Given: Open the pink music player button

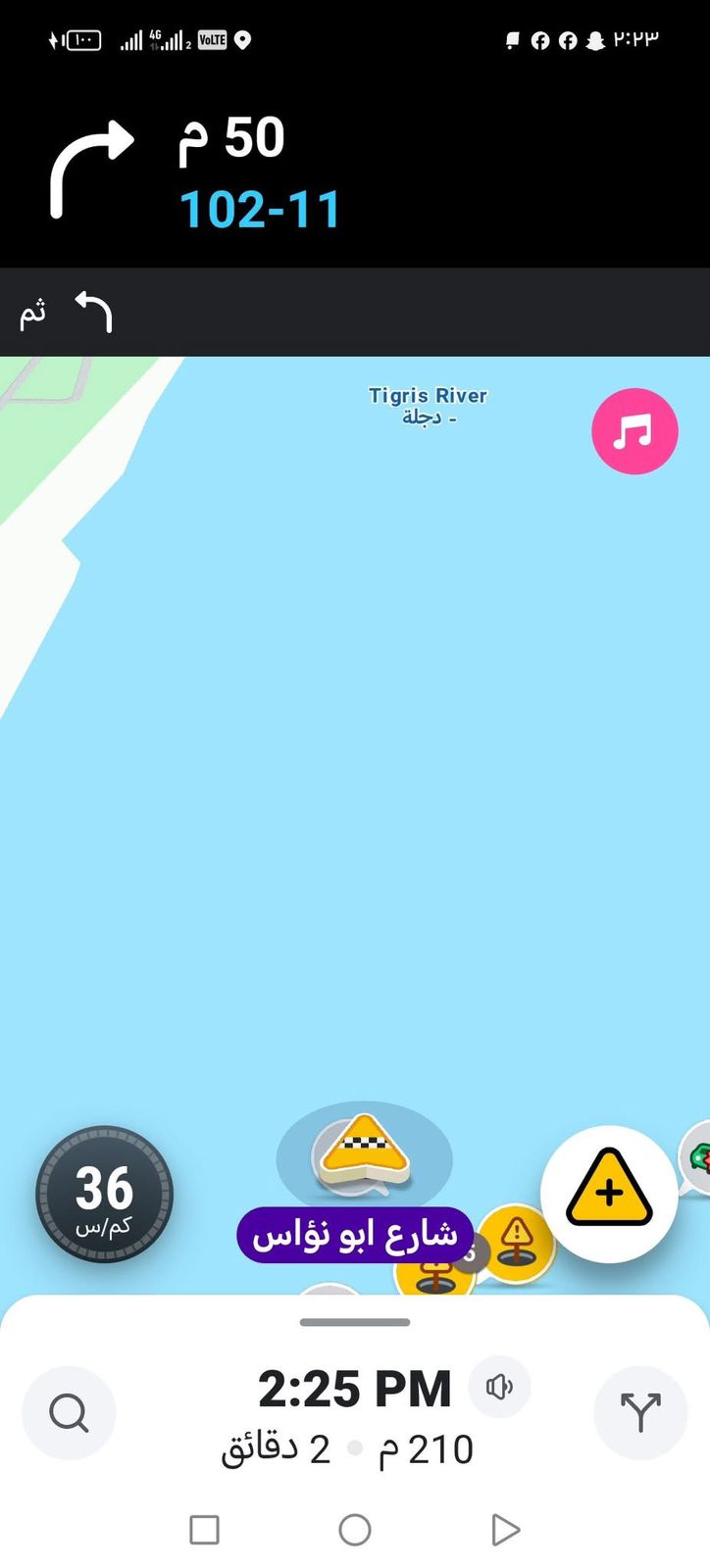Looking at the screenshot, I should click(x=634, y=431).
